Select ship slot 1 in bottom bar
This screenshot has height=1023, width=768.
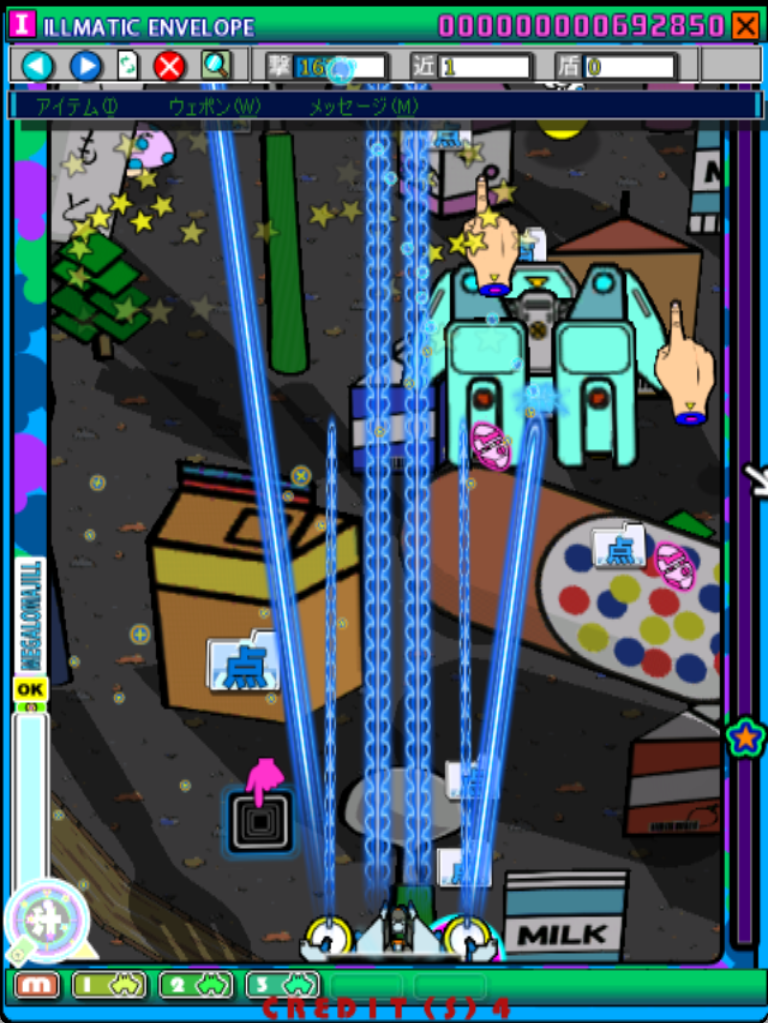(110, 985)
